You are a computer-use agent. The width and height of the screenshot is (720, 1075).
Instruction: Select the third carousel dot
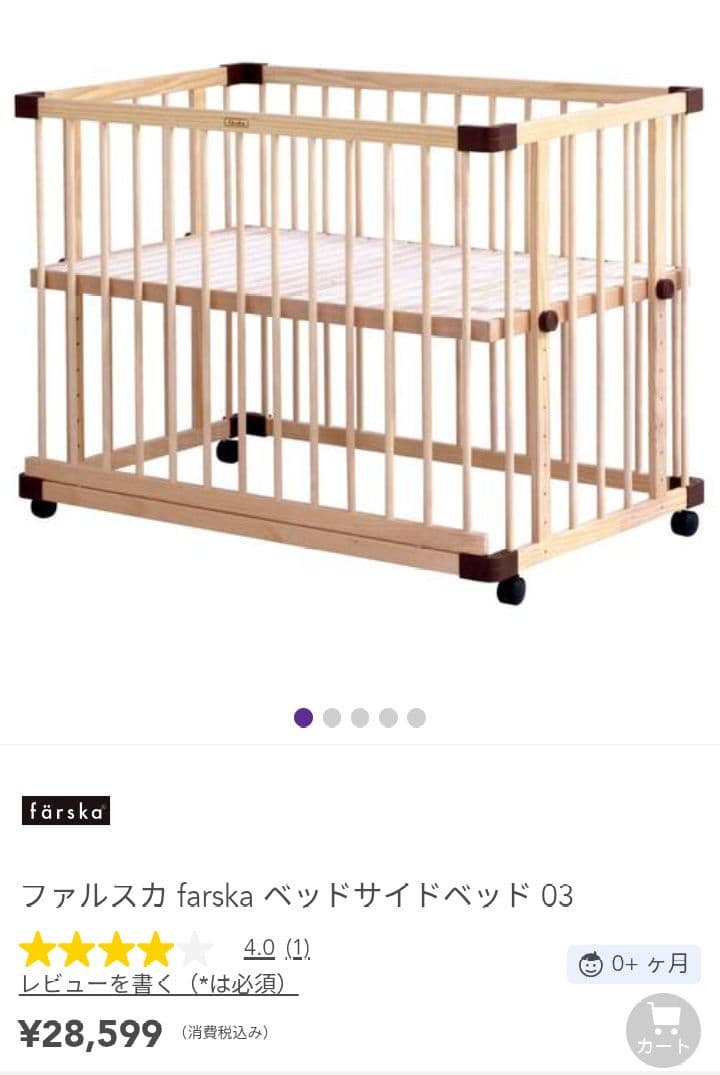[358, 717]
